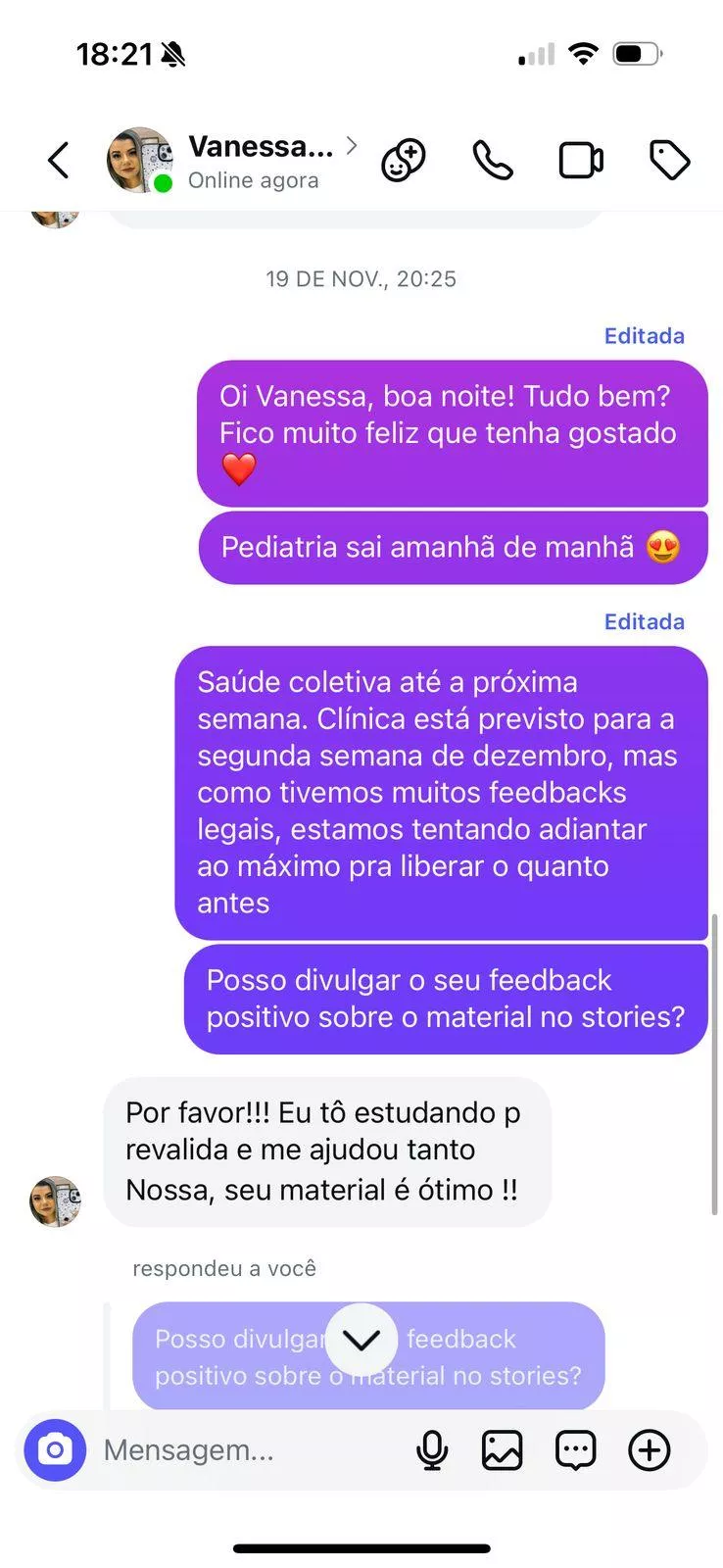The height and width of the screenshot is (1568, 723).
Task: Start a video call with Vanessa
Action: click(581, 160)
